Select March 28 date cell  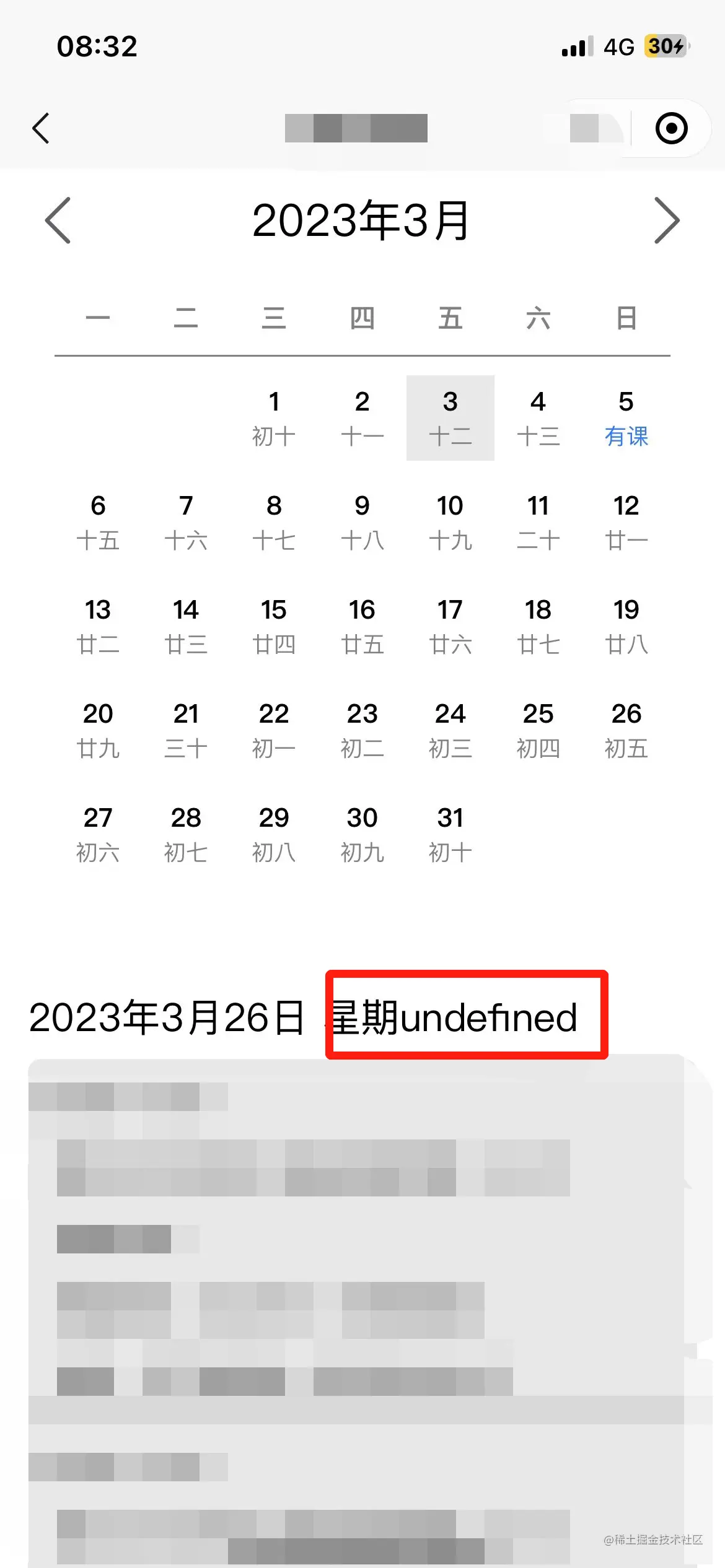point(186,834)
